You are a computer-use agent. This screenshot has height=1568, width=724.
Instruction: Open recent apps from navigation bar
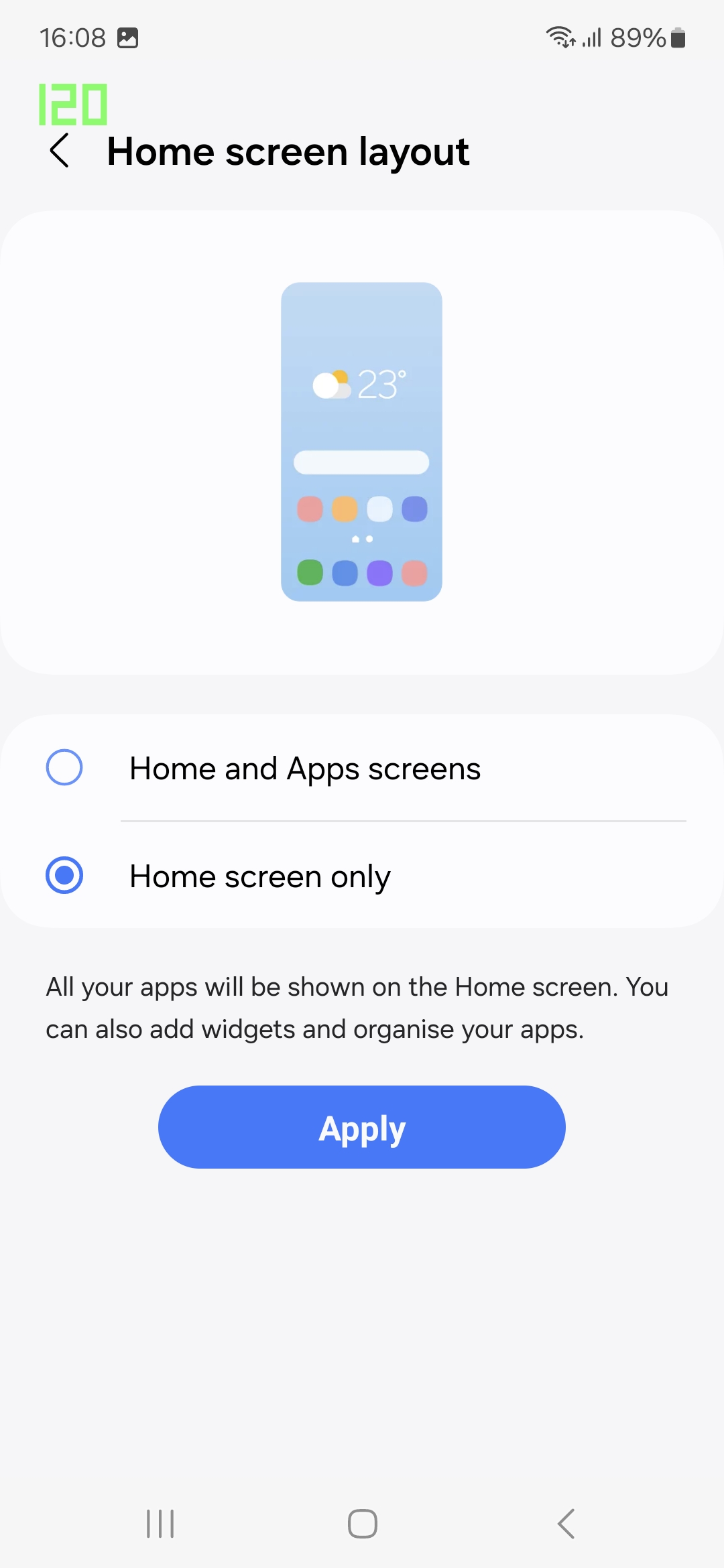tap(160, 1524)
